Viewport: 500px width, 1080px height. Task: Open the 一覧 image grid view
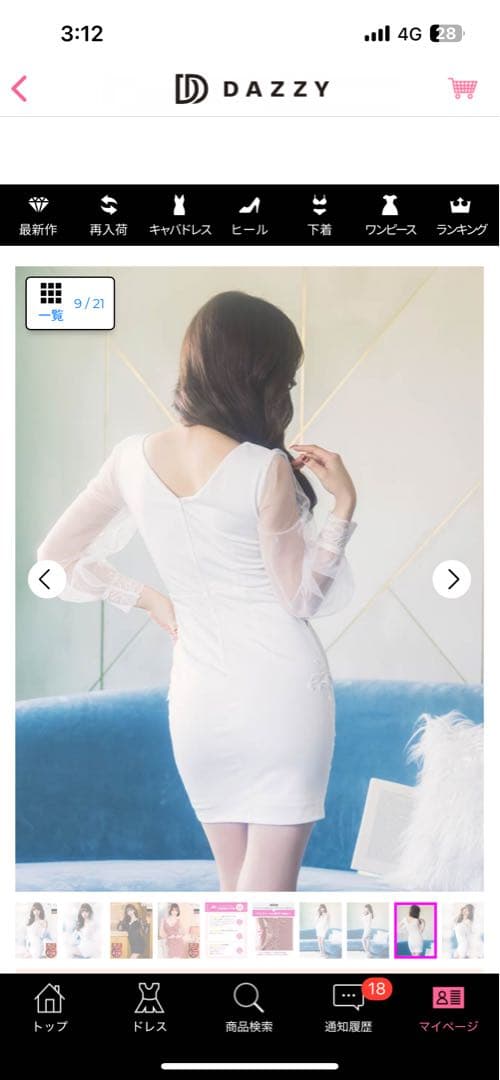coord(70,303)
